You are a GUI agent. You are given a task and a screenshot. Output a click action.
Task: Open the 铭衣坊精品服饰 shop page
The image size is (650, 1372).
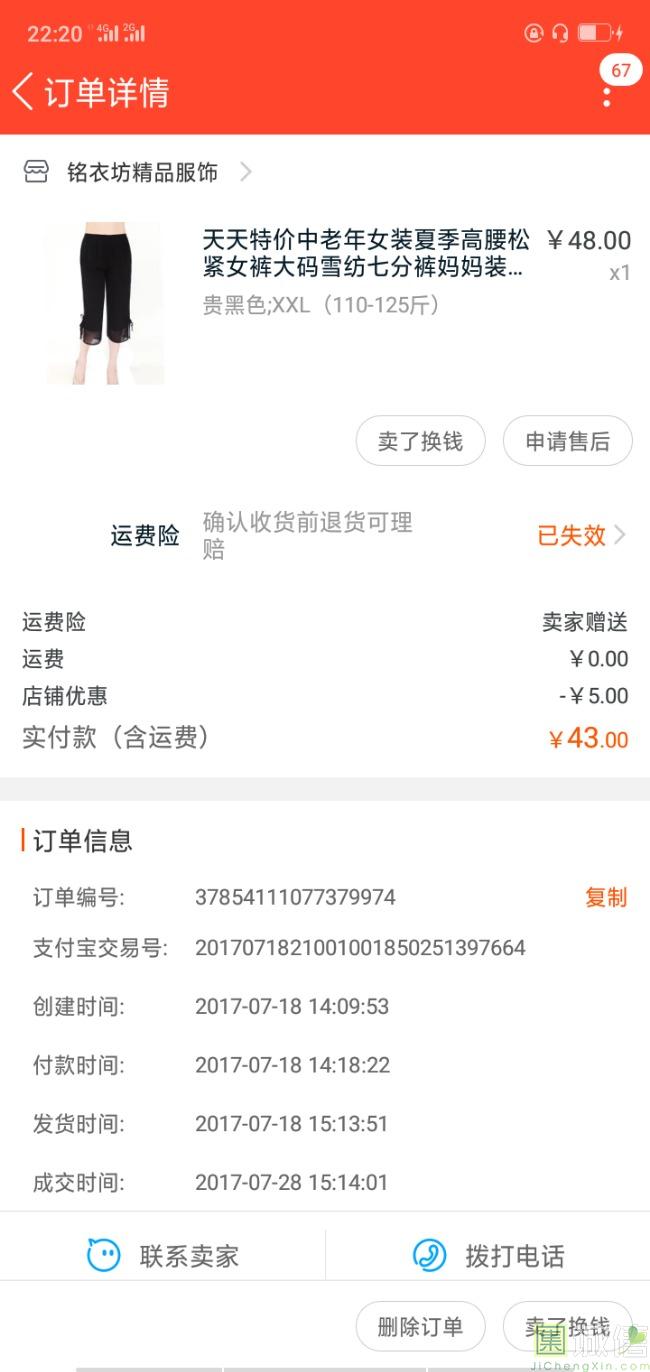[142, 172]
